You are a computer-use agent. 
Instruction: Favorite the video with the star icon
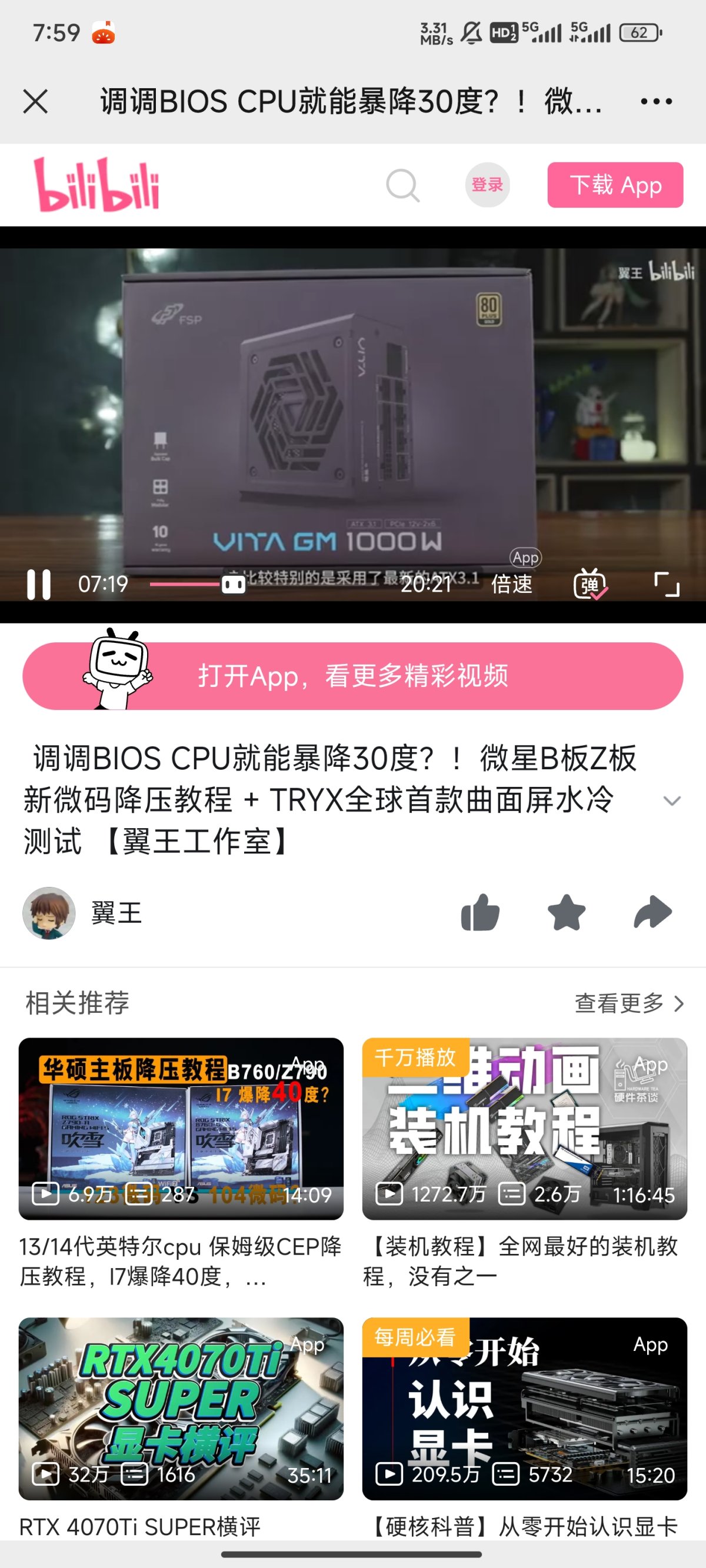click(x=567, y=912)
